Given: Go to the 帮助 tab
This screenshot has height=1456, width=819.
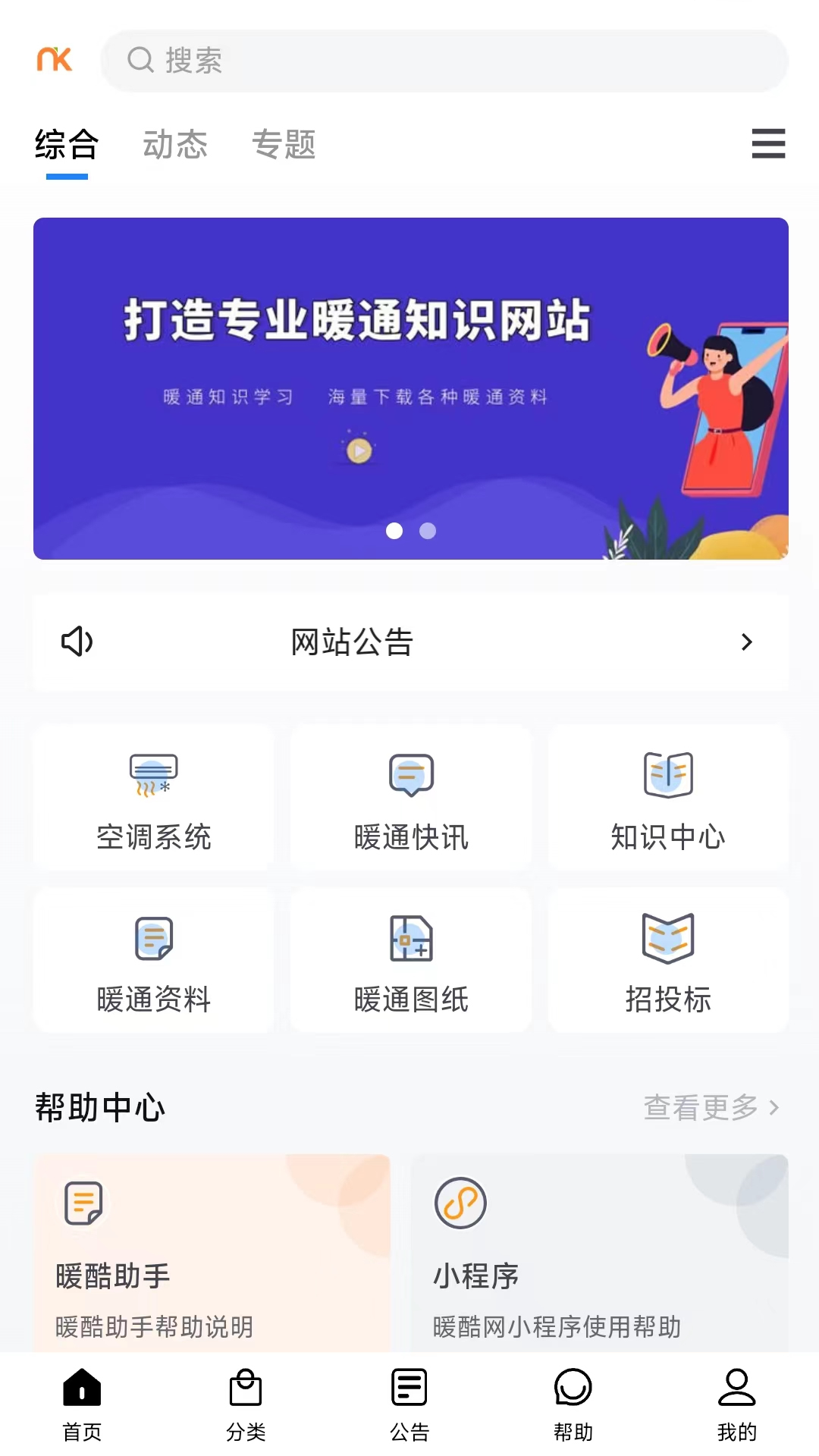Looking at the screenshot, I should (x=573, y=1403).
